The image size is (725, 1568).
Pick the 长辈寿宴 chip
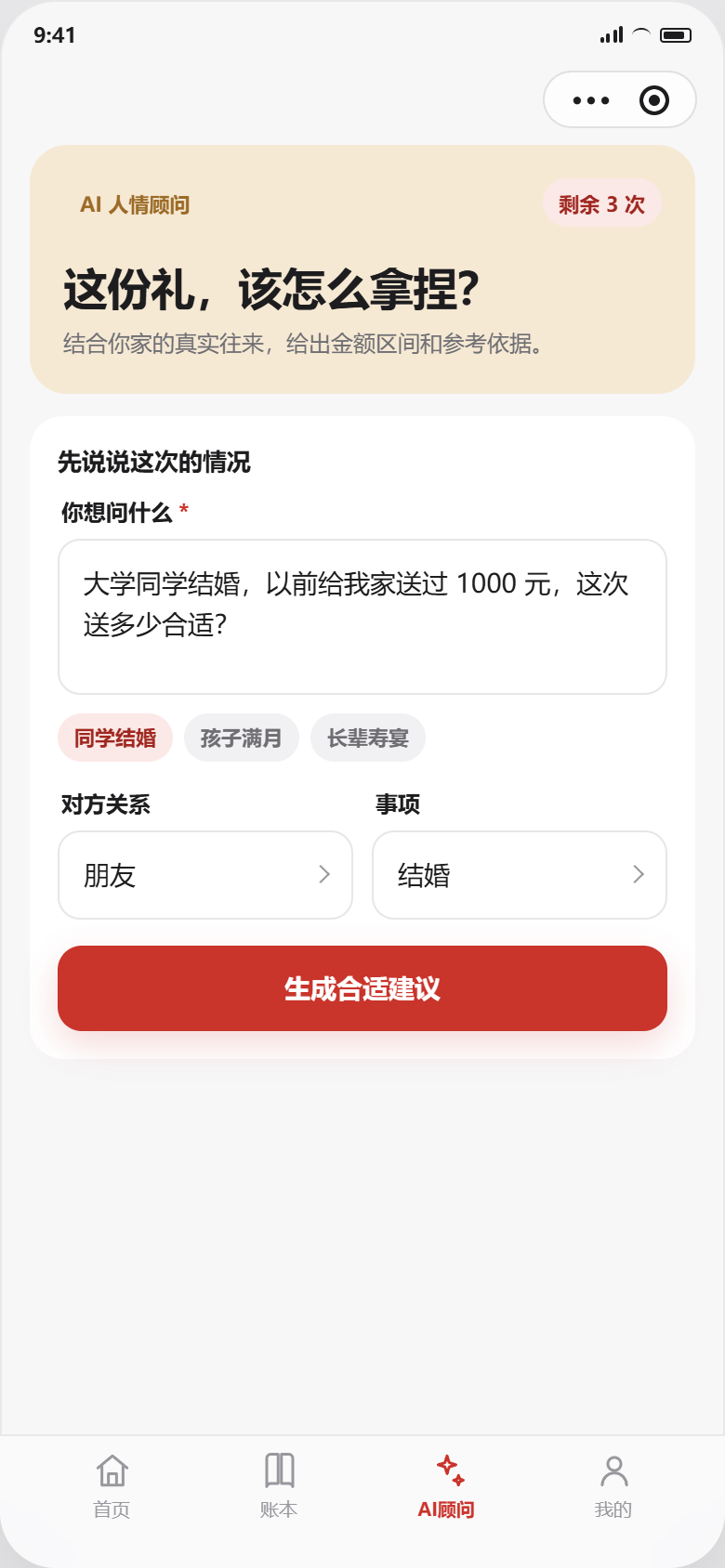tap(368, 738)
